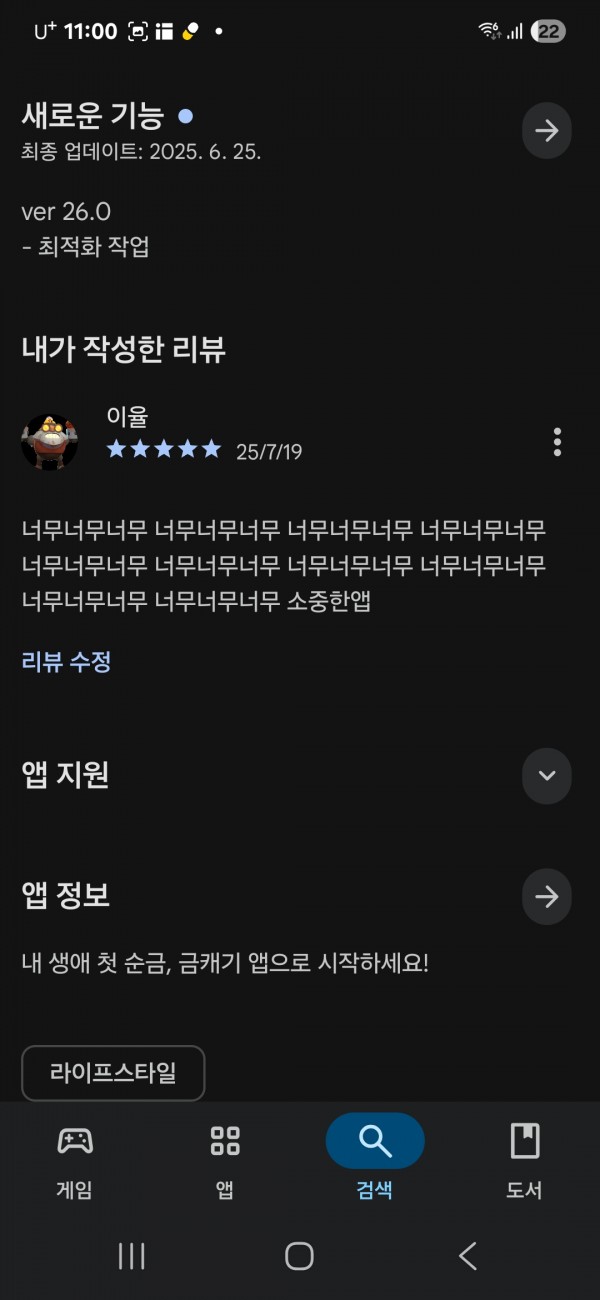Switch to the 도서 tab

click(x=524, y=1160)
